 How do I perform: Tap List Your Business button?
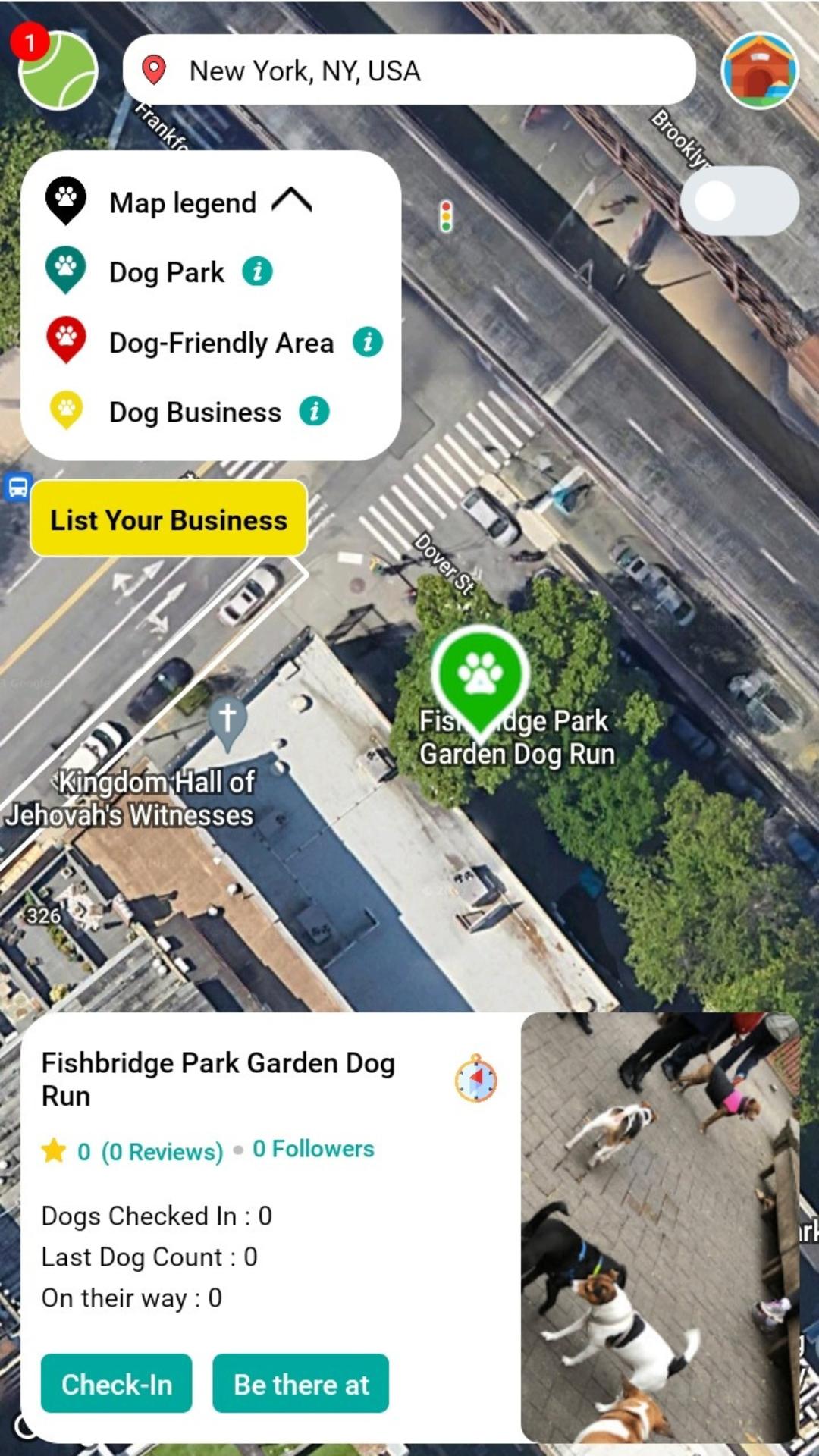pyautogui.click(x=169, y=519)
